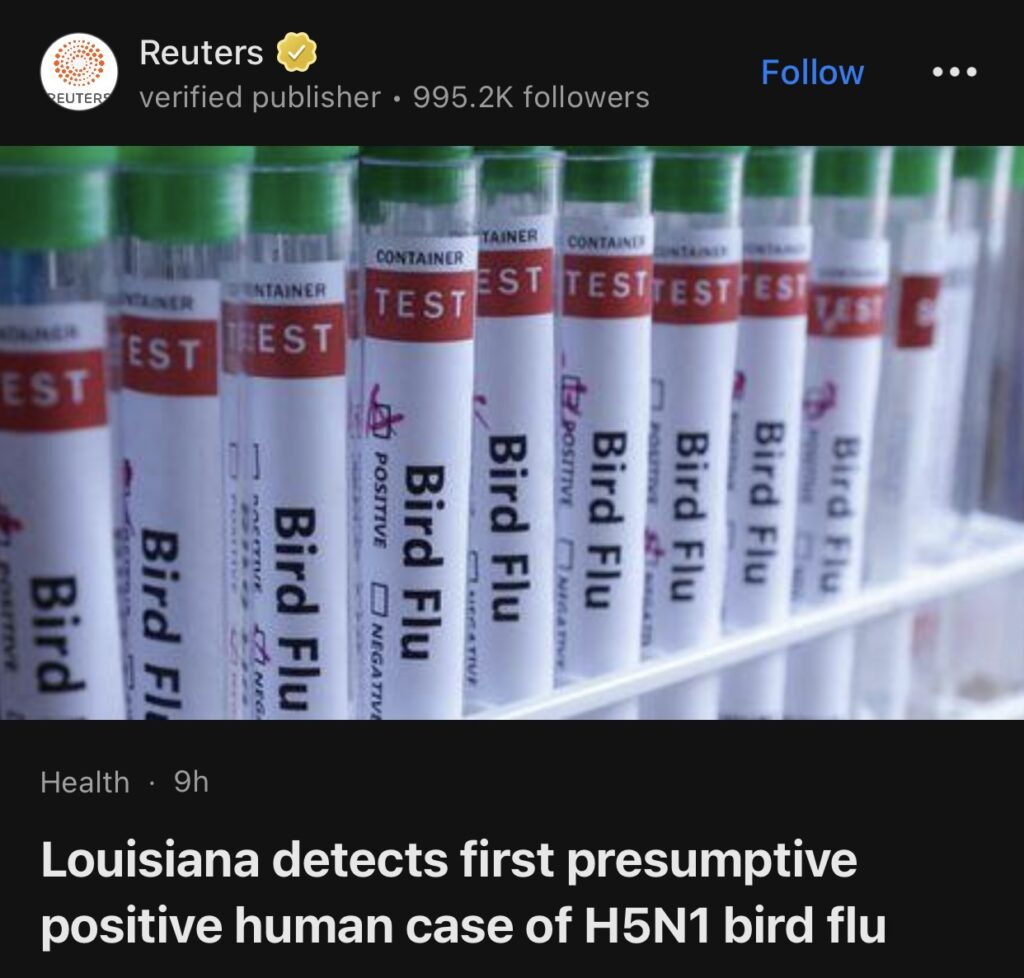Open the Reuters publisher profile
The width and height of the screenshot is (1024, 978).
(201, 52)
